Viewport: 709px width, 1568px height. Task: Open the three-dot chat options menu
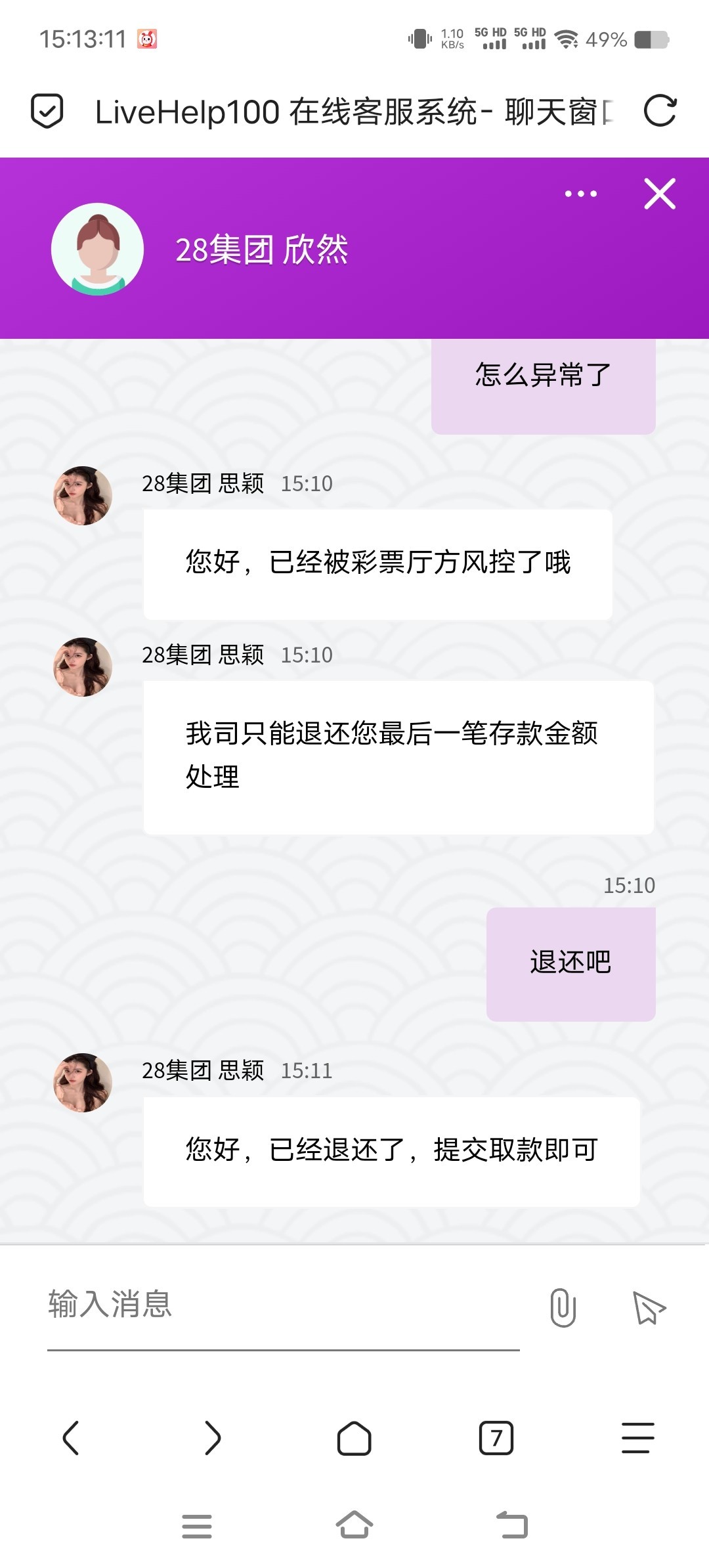click(580, 194)
